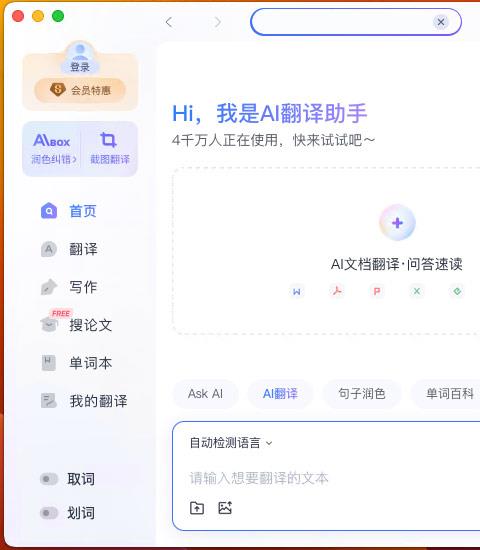This screenshot has width=480, height=550.
Task: Tap the image upload icon in text box
Action: pyautogui.click(x=225, y=508)
